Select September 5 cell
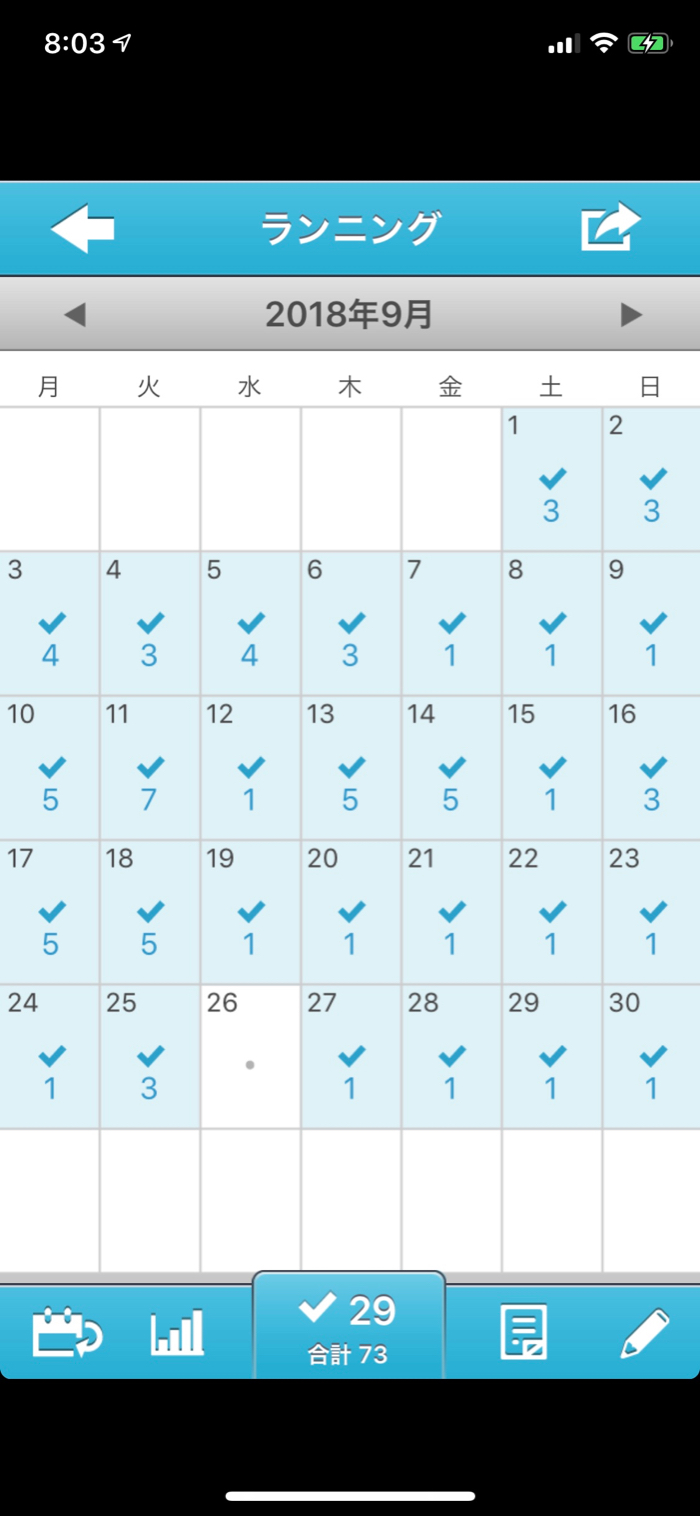700x1516 pixels. point(250,623)
